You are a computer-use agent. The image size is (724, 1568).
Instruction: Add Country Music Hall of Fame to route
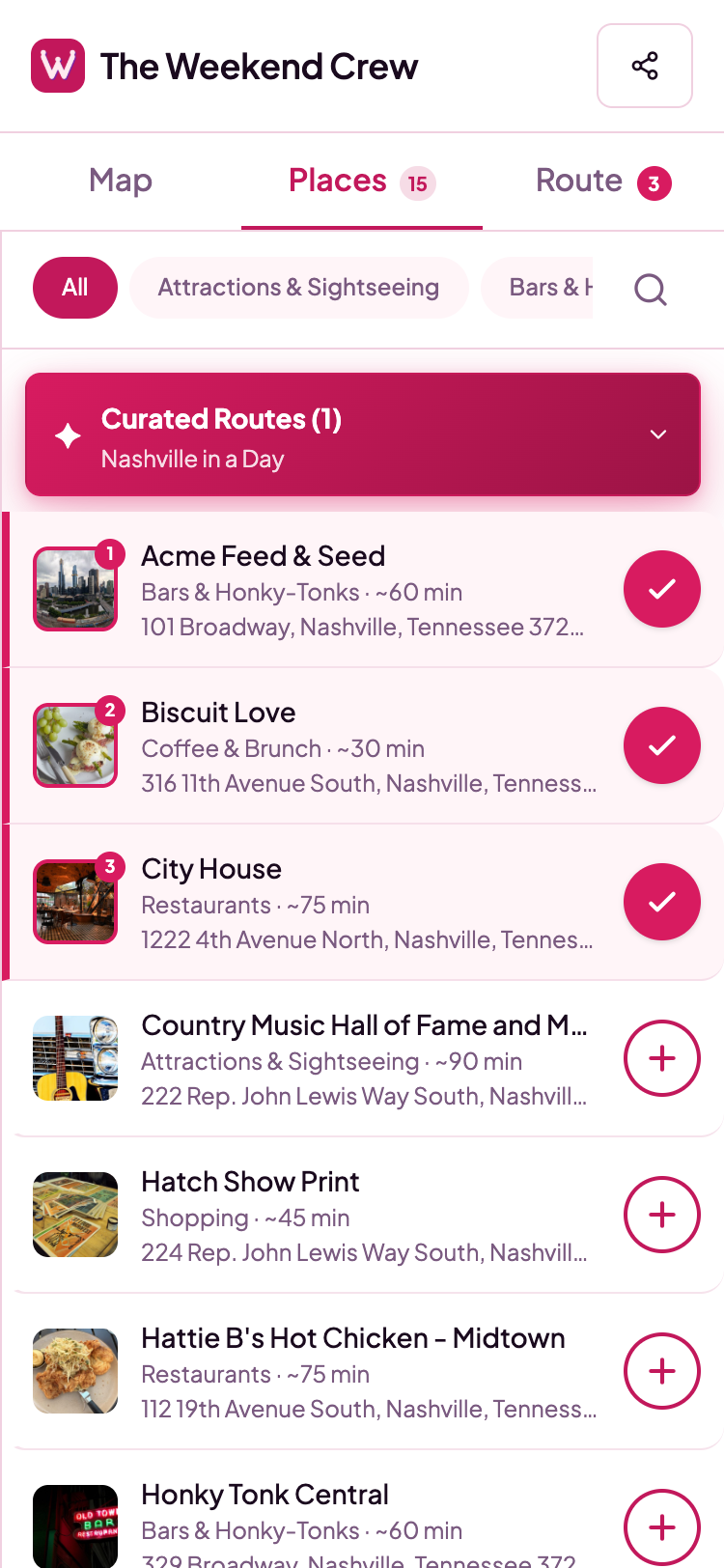(x=662, y=1058)
